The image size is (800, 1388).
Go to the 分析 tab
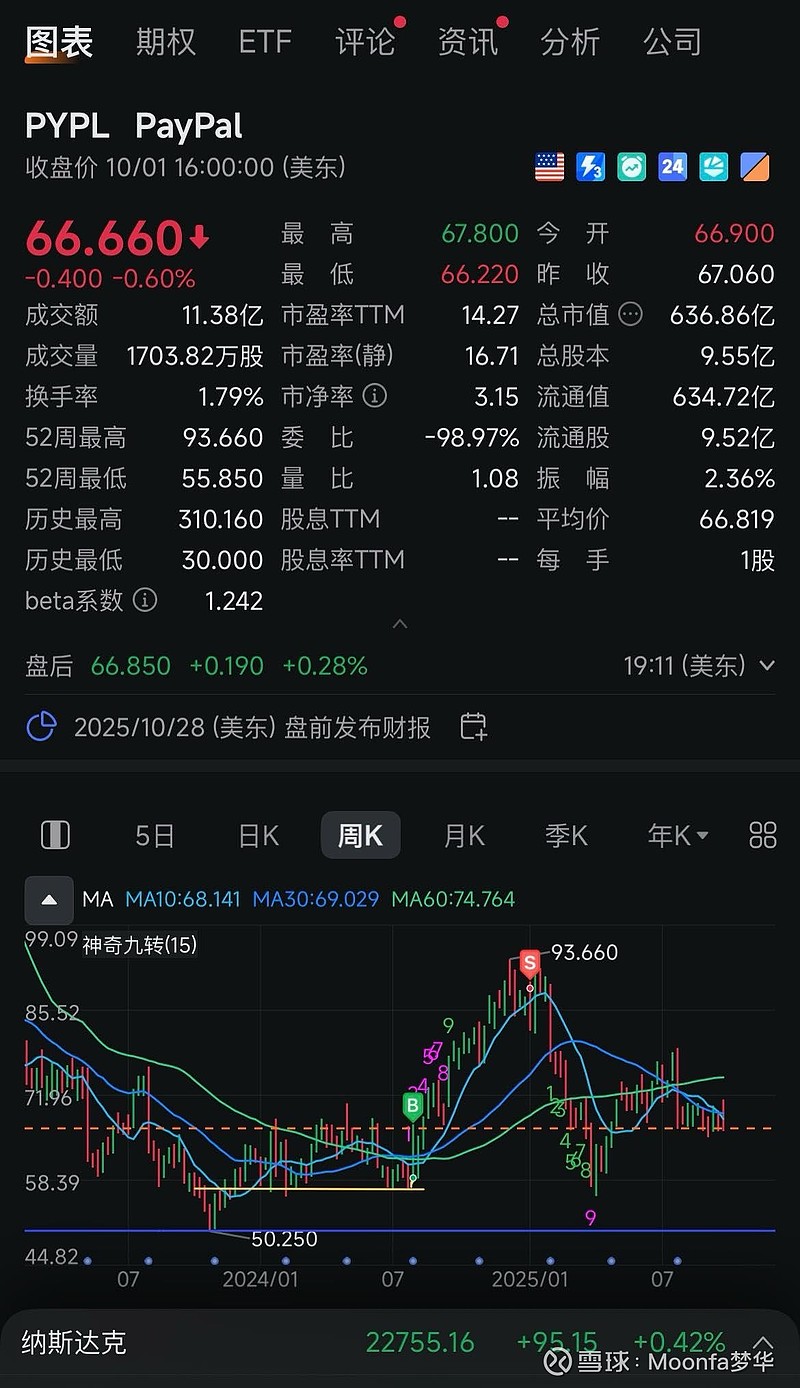pos(570,42)
